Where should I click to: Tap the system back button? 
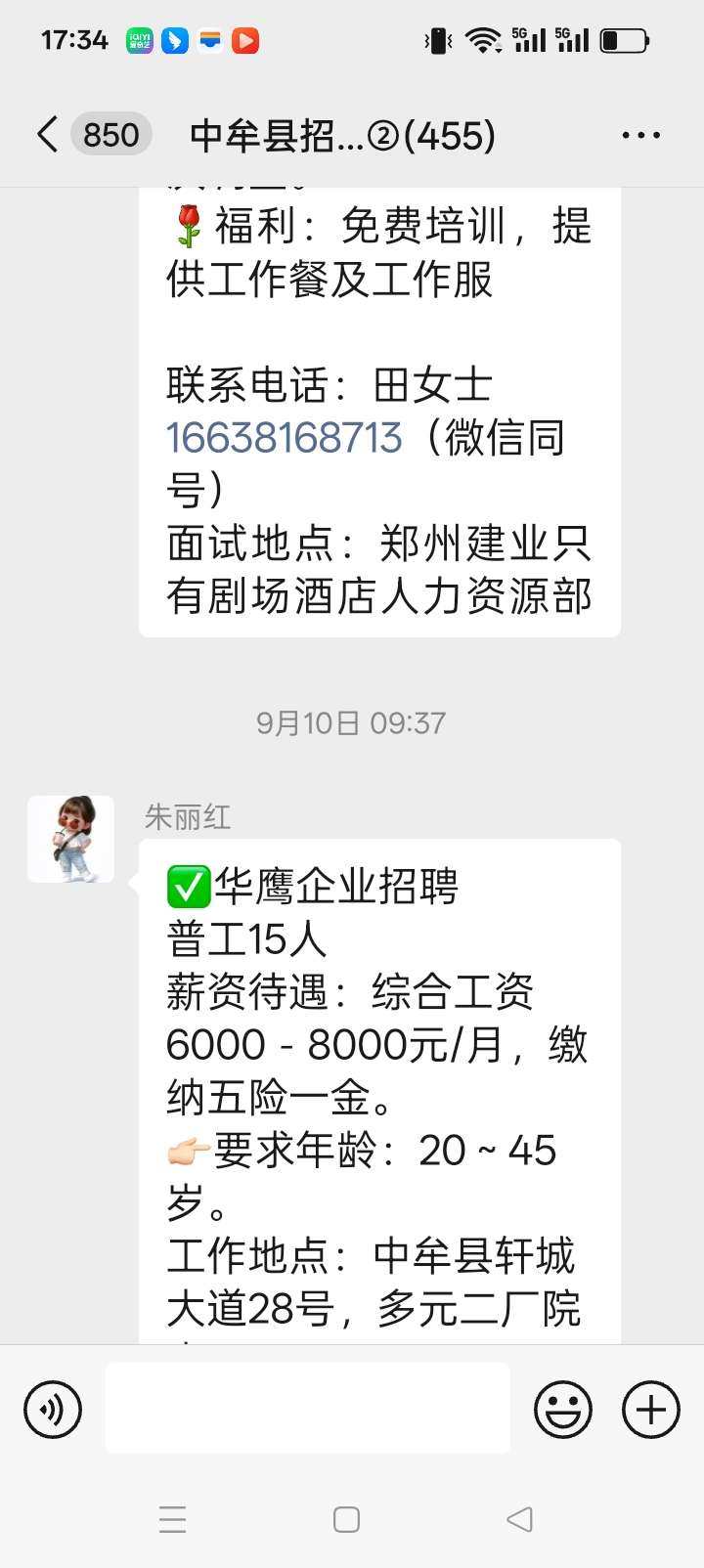click(520, 1519)
